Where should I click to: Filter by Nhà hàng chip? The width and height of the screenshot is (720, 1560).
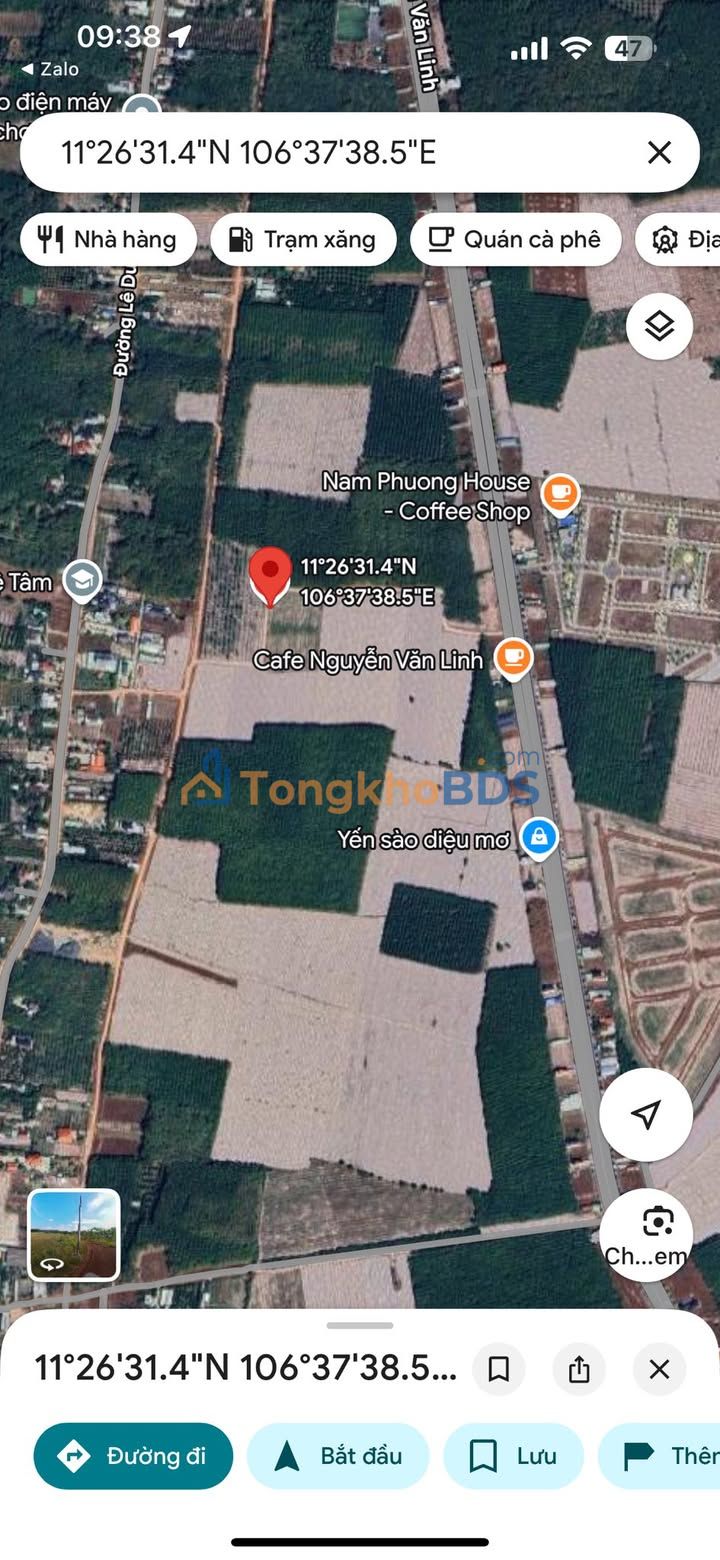108,240
